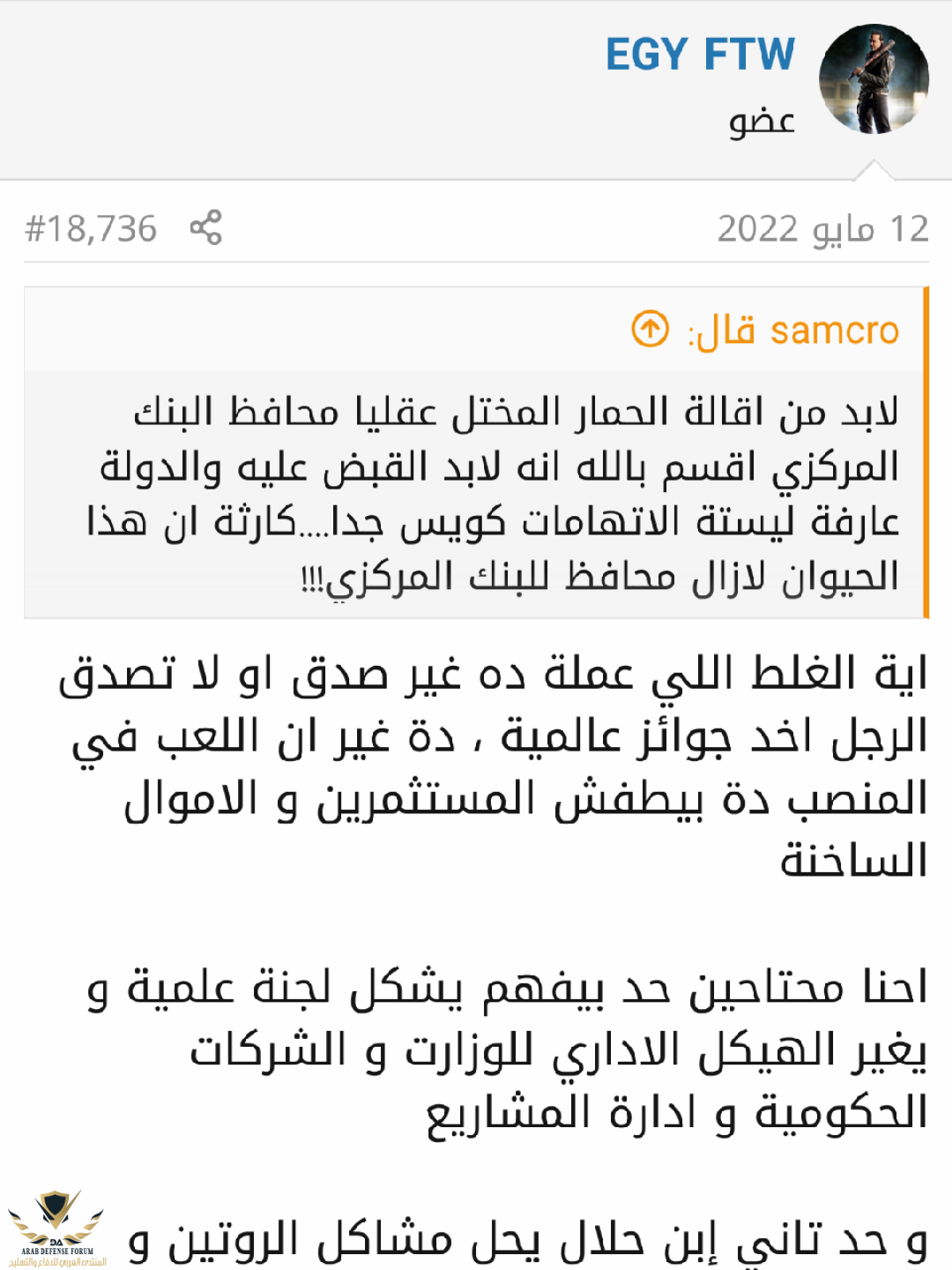
Task: Open post number #18,736 permalink
Action: (x=91, y=229)
